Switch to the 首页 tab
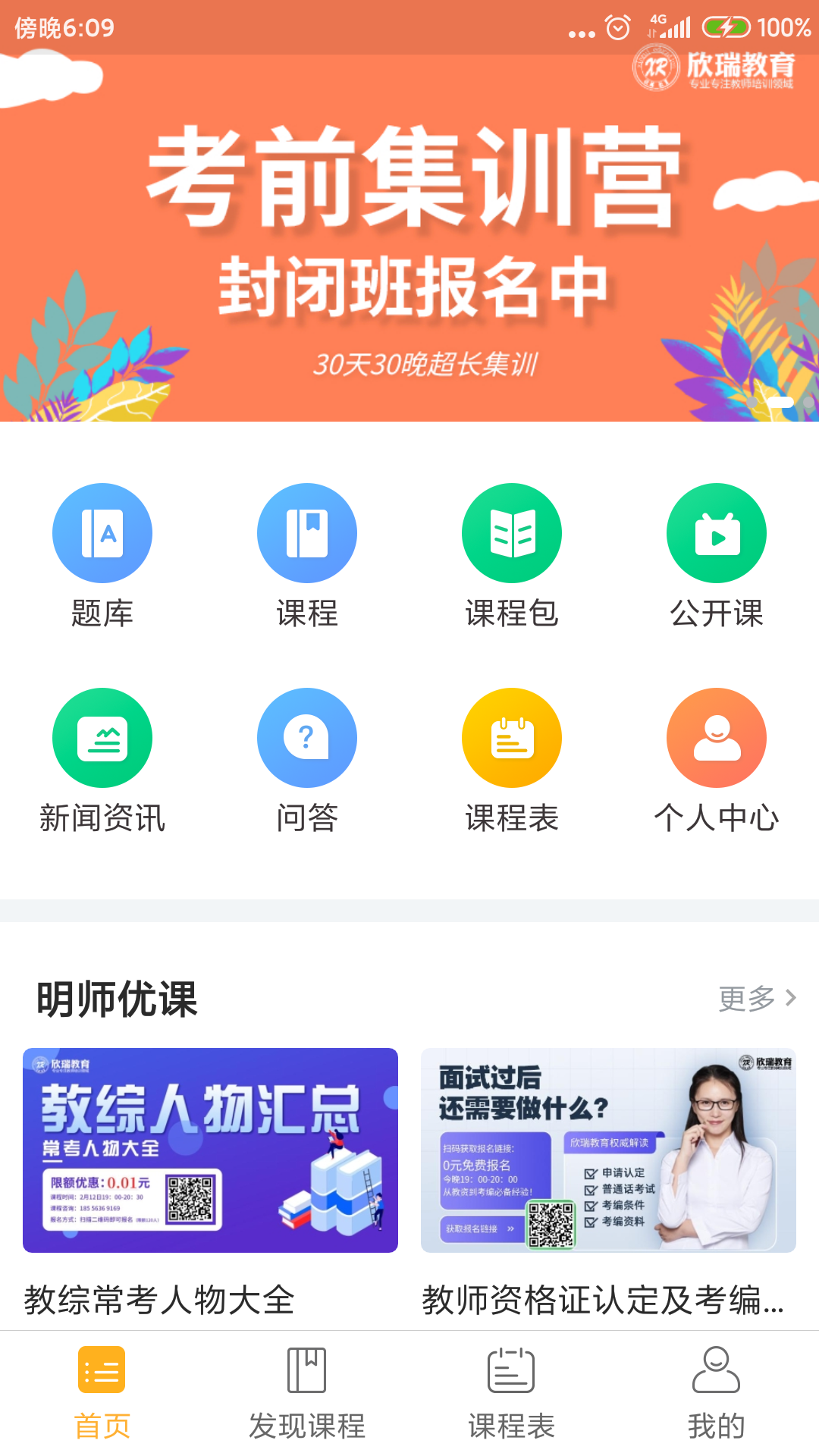This screenshot has width=819, height=1456. (x=102, y=1394)
